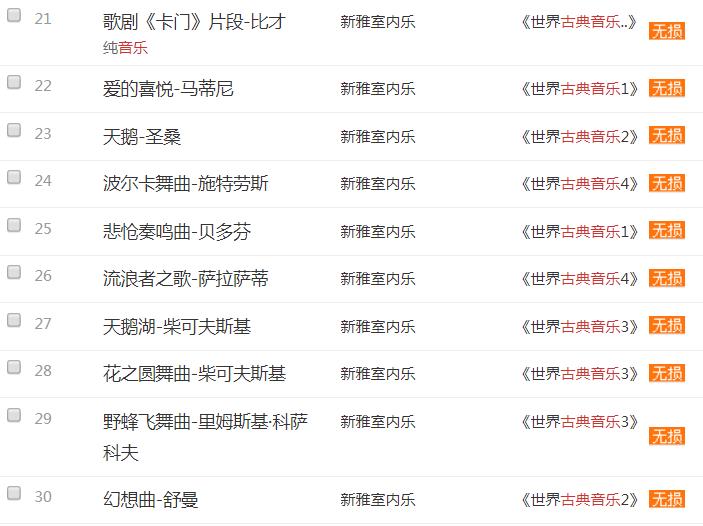Image resolution: width=703 pixels, height=526 pixels.
Task: Check the box for song 21
Action: [14, 18]
